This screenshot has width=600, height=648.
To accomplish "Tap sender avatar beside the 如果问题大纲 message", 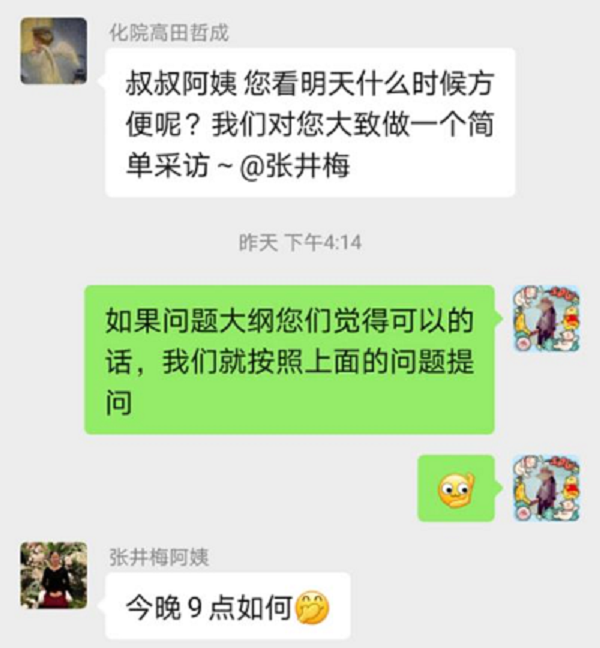I will (x=546, y=319).
